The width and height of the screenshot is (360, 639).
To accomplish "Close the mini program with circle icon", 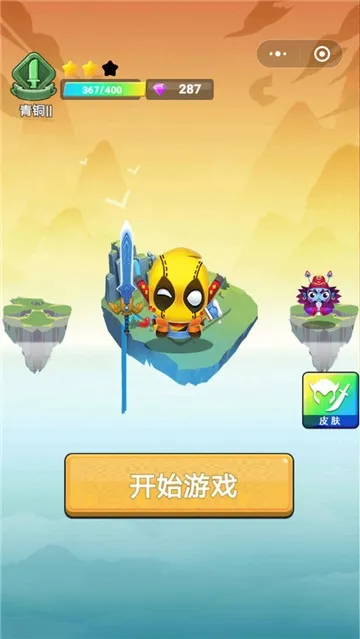I will 322,53.
